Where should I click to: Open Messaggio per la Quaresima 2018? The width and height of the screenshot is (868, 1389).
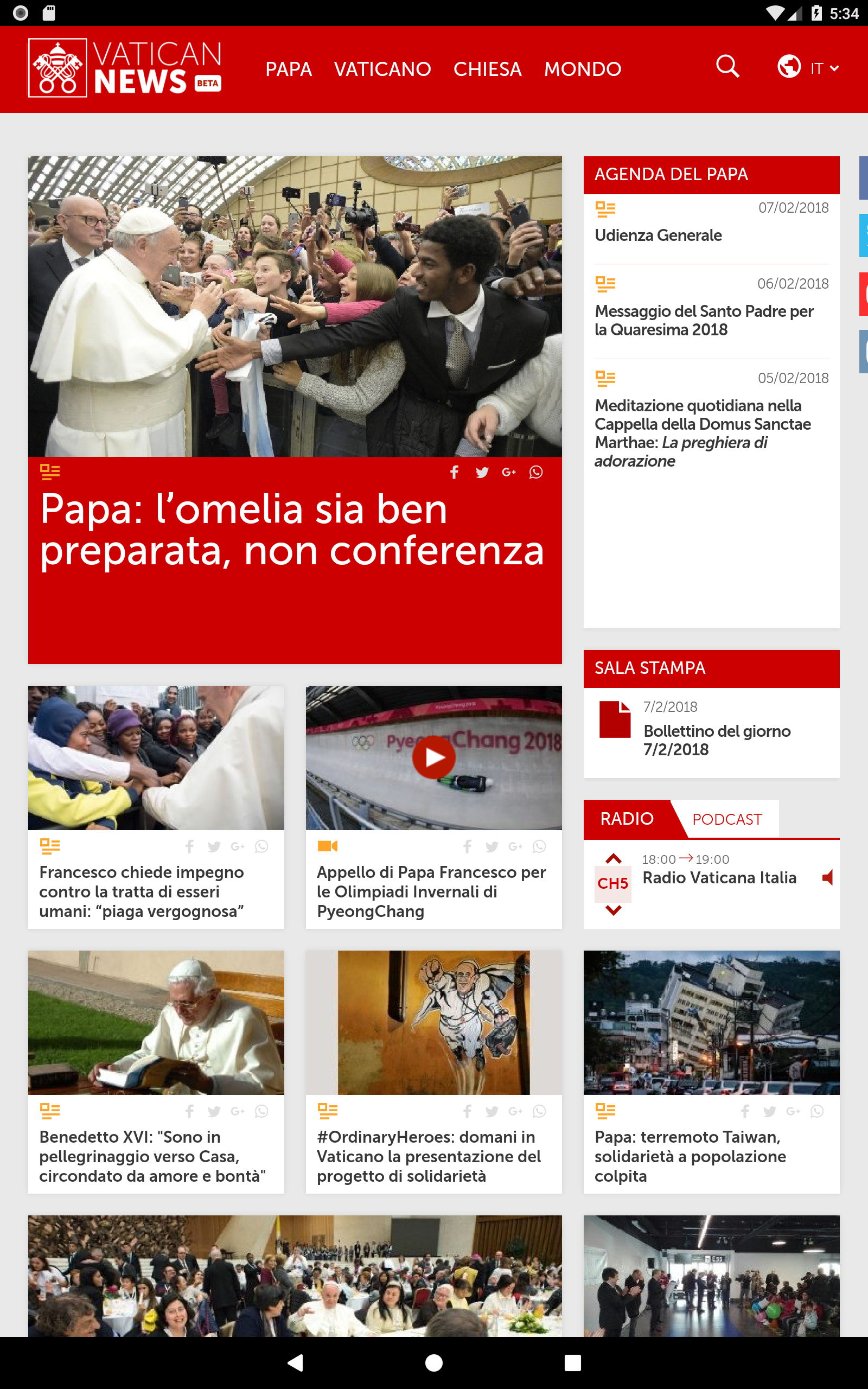click(703, 320)
